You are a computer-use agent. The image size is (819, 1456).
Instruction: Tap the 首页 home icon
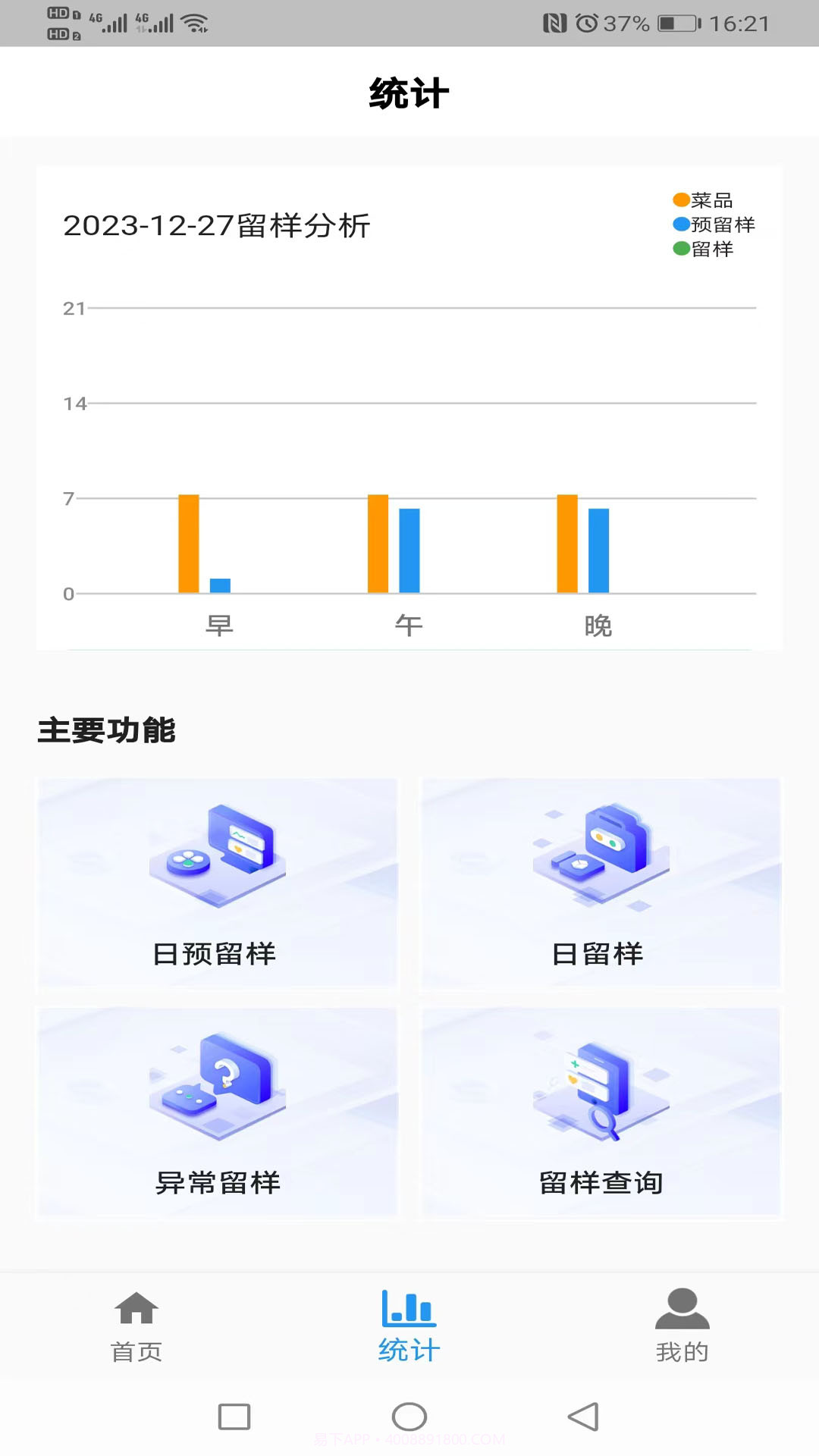[x=136, y=1307]
